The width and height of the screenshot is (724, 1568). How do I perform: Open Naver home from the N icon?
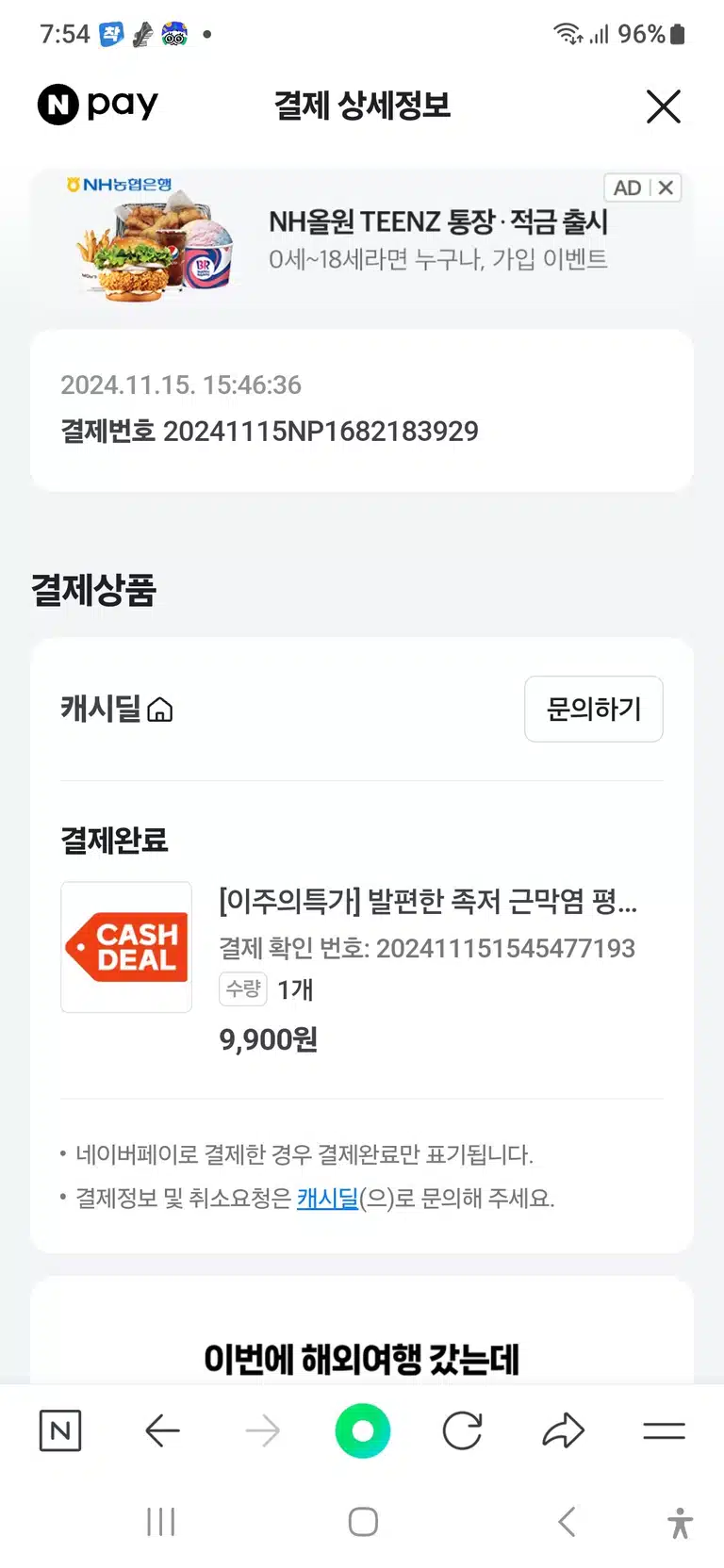point(60,1430)
